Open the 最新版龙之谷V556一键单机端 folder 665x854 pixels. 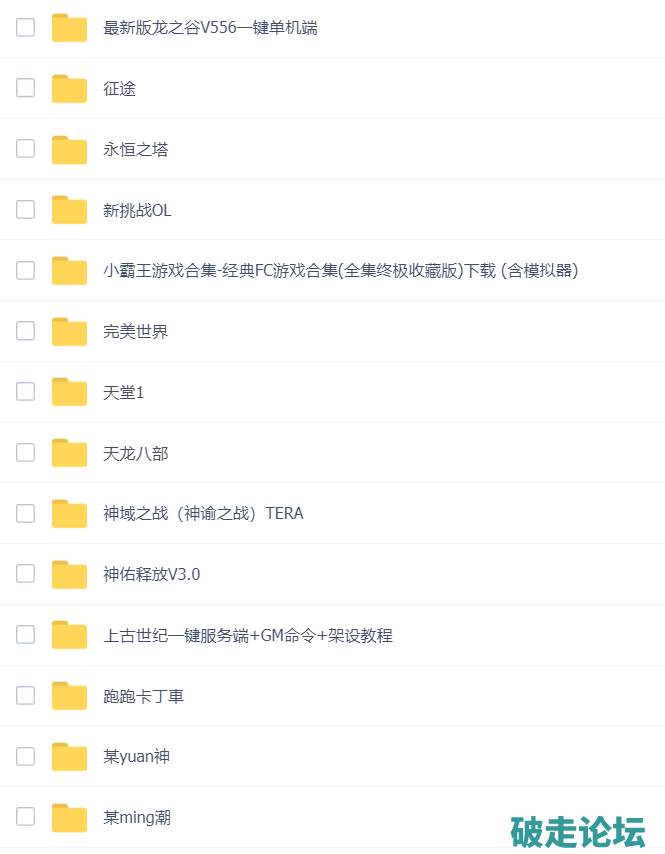pyautogui.click(x=210, y=28)
